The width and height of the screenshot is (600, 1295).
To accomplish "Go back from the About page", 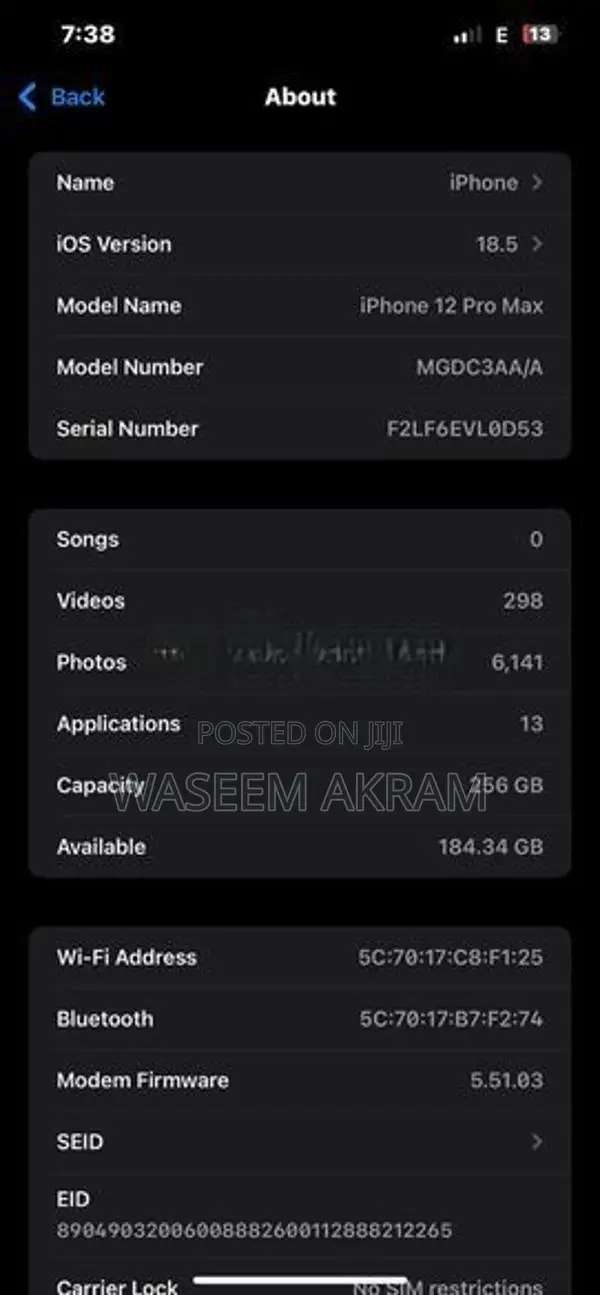I will [62, 97].
